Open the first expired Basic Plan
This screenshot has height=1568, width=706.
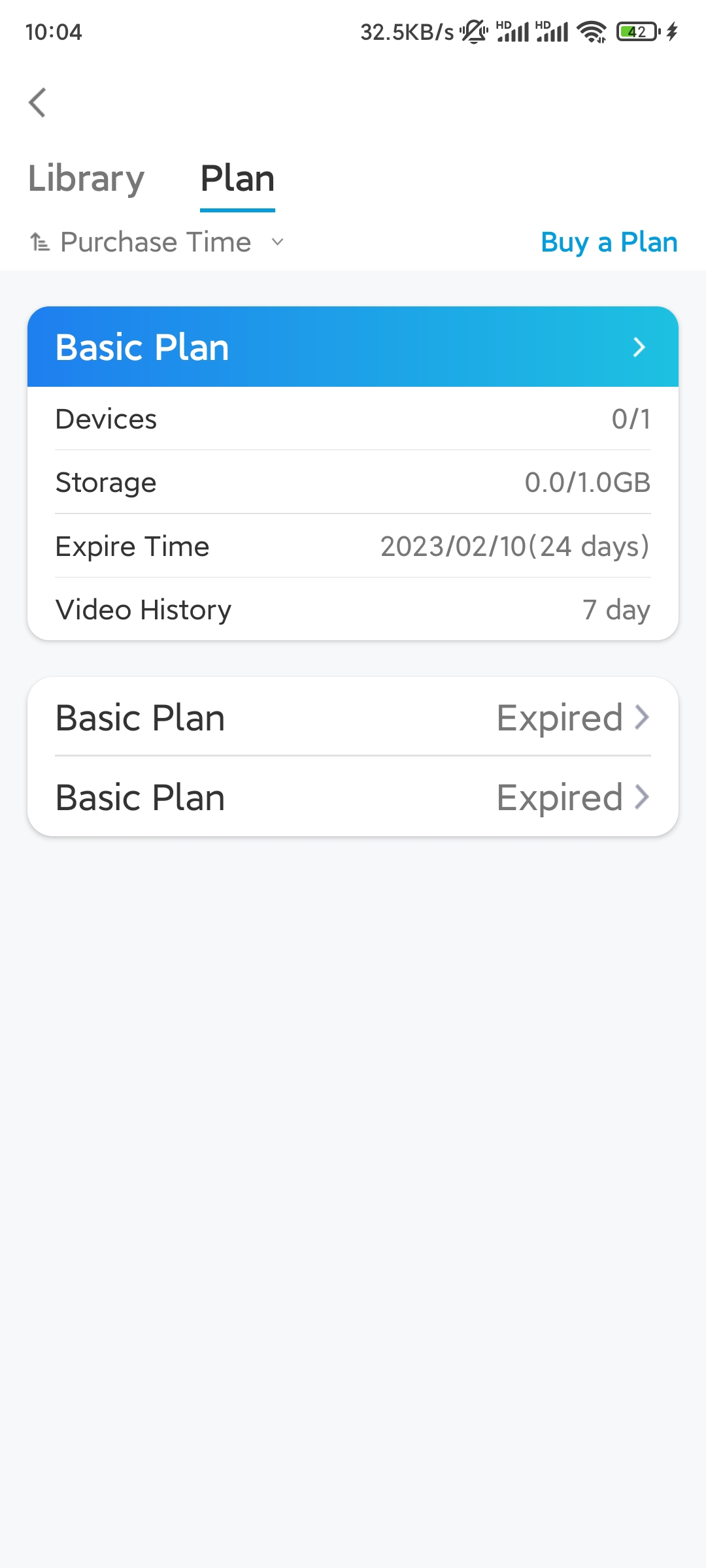(353, 717)
